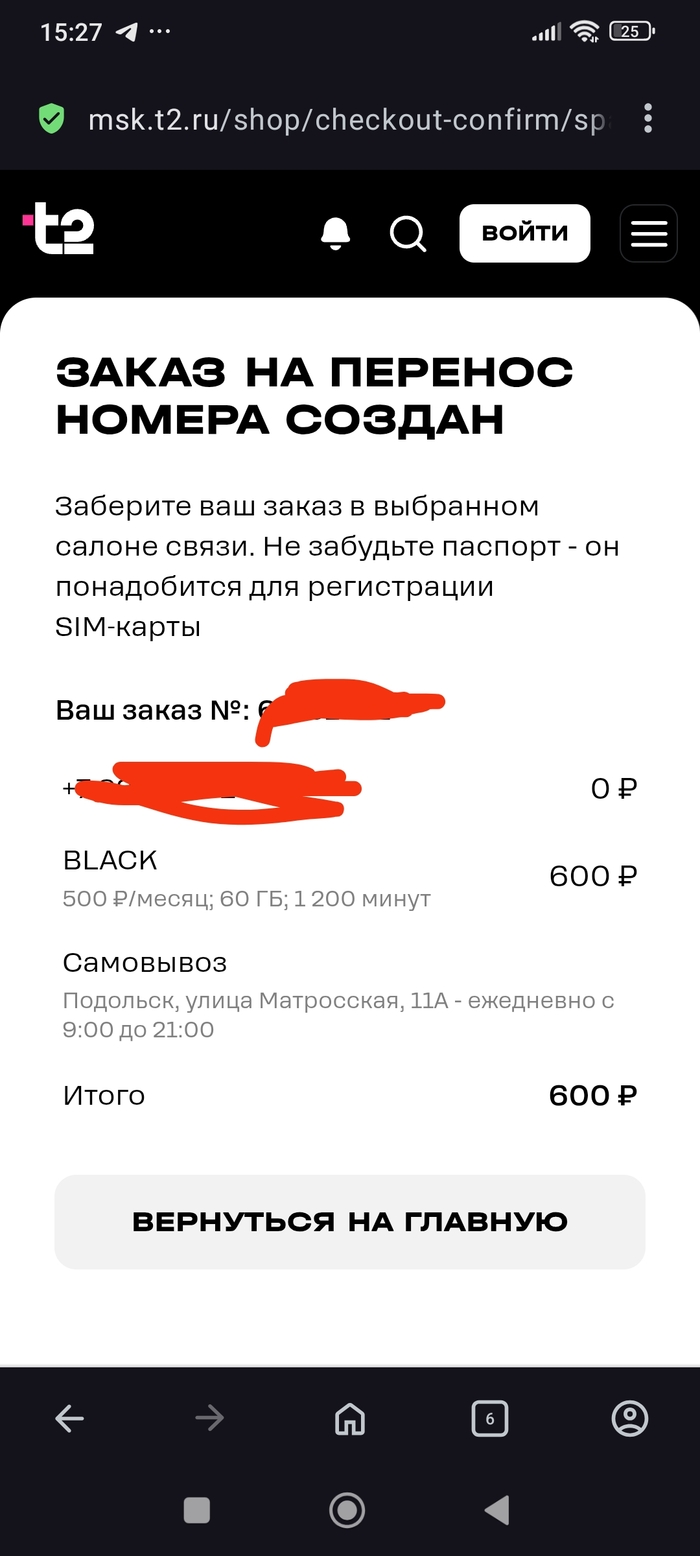Open the hamburger menu
Screen dimensions: 700x1556
(648, 233)
